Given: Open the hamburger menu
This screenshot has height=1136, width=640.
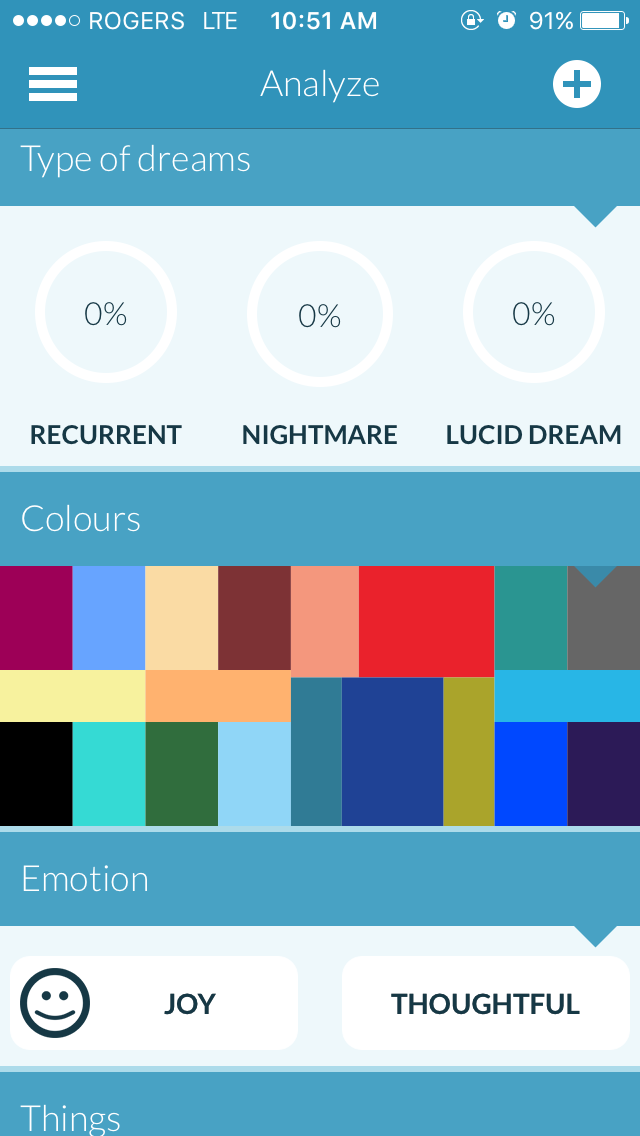Looking at the screenshot, I should coord(53,85).
